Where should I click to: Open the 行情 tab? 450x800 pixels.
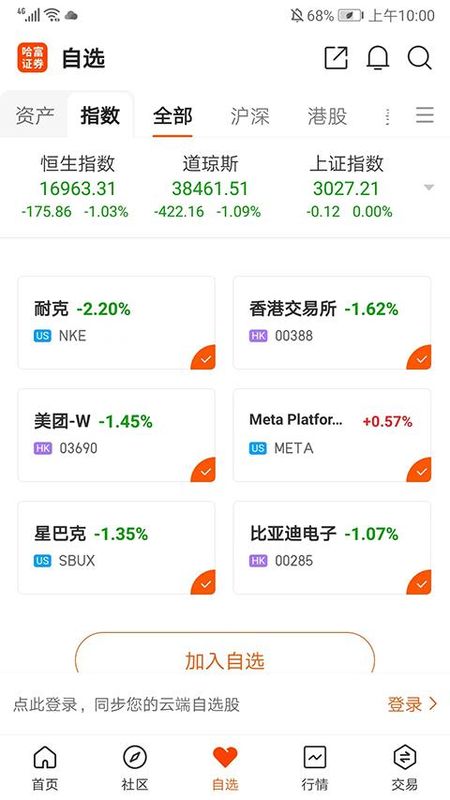[315, 768]
